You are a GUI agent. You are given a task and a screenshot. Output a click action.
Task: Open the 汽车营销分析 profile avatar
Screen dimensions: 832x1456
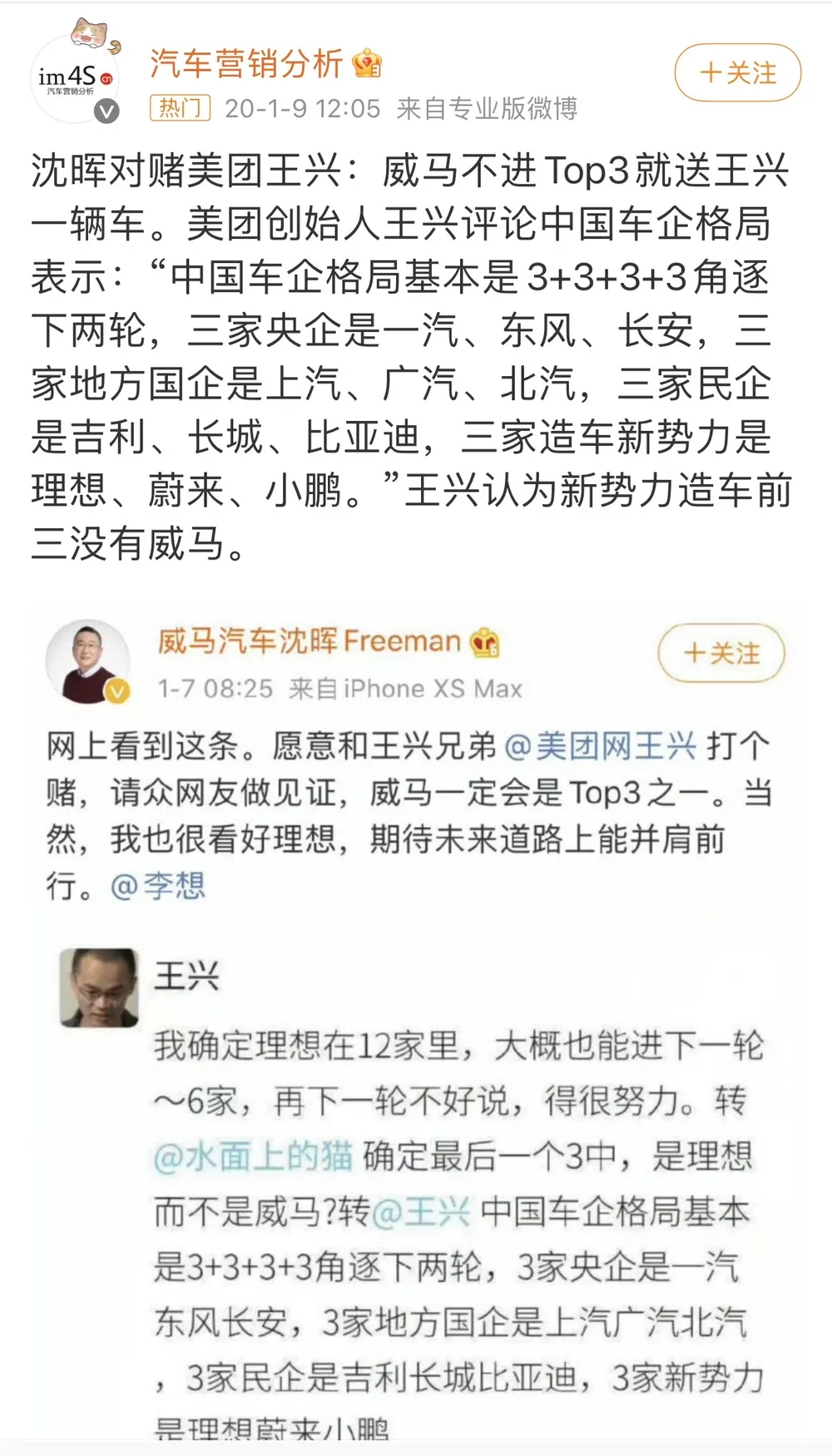(x=75, y=77)
